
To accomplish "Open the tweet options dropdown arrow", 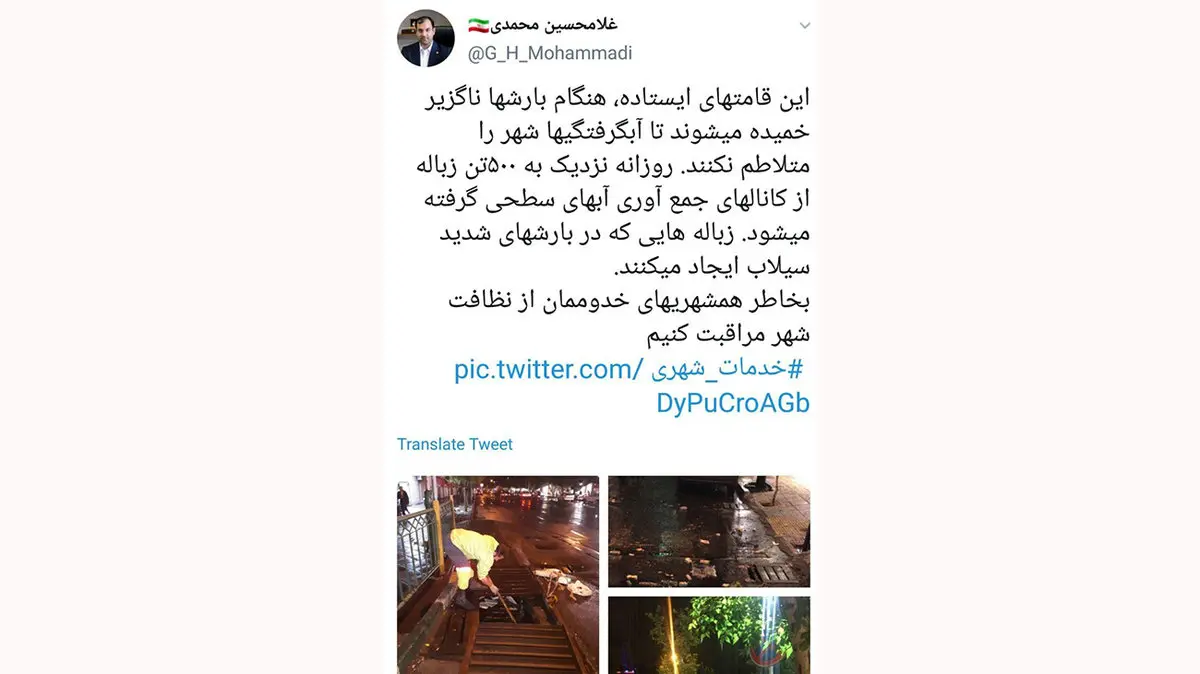I will [x=804, y=26].
